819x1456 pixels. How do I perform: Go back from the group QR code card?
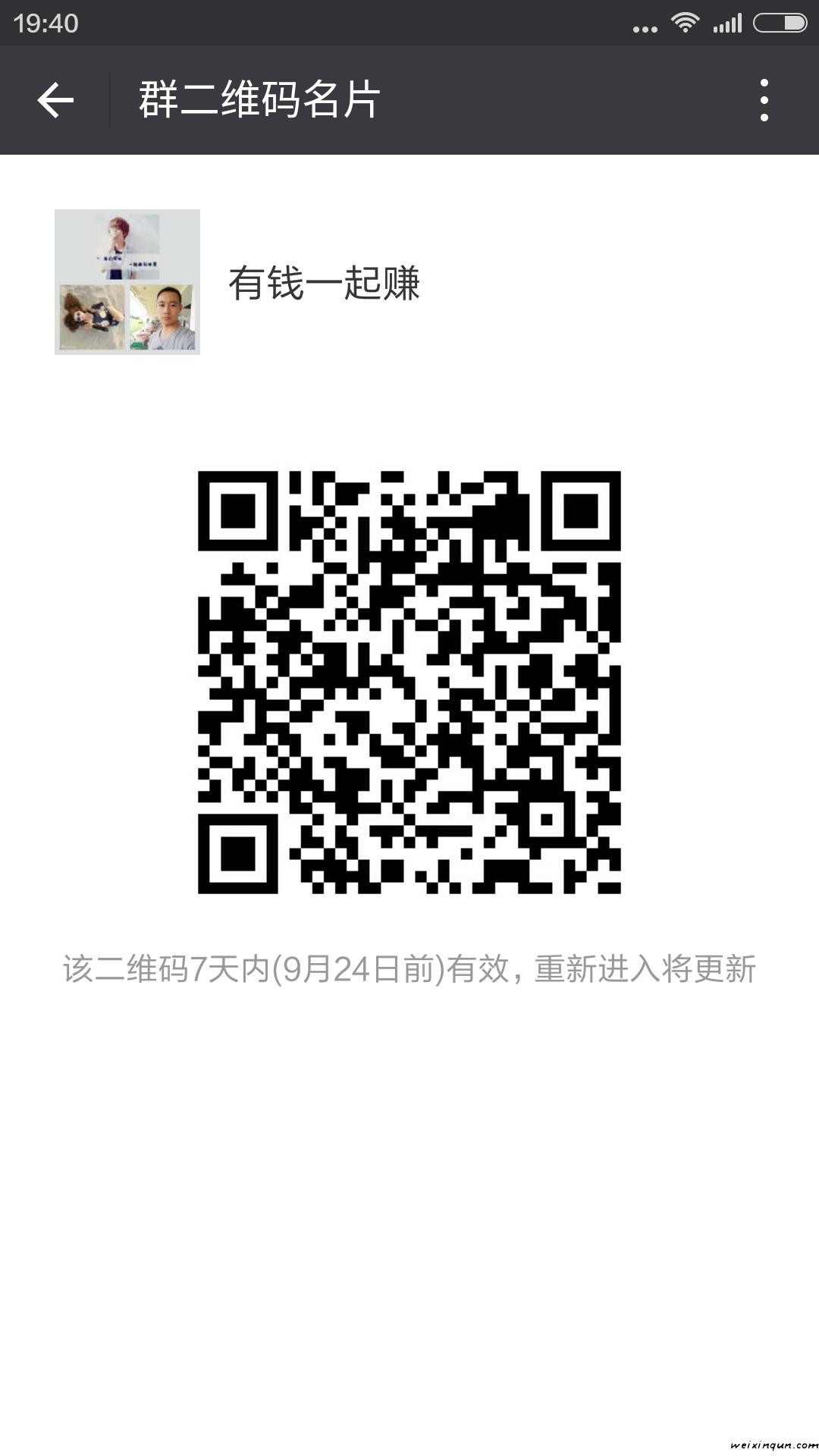tap(55, 100)
